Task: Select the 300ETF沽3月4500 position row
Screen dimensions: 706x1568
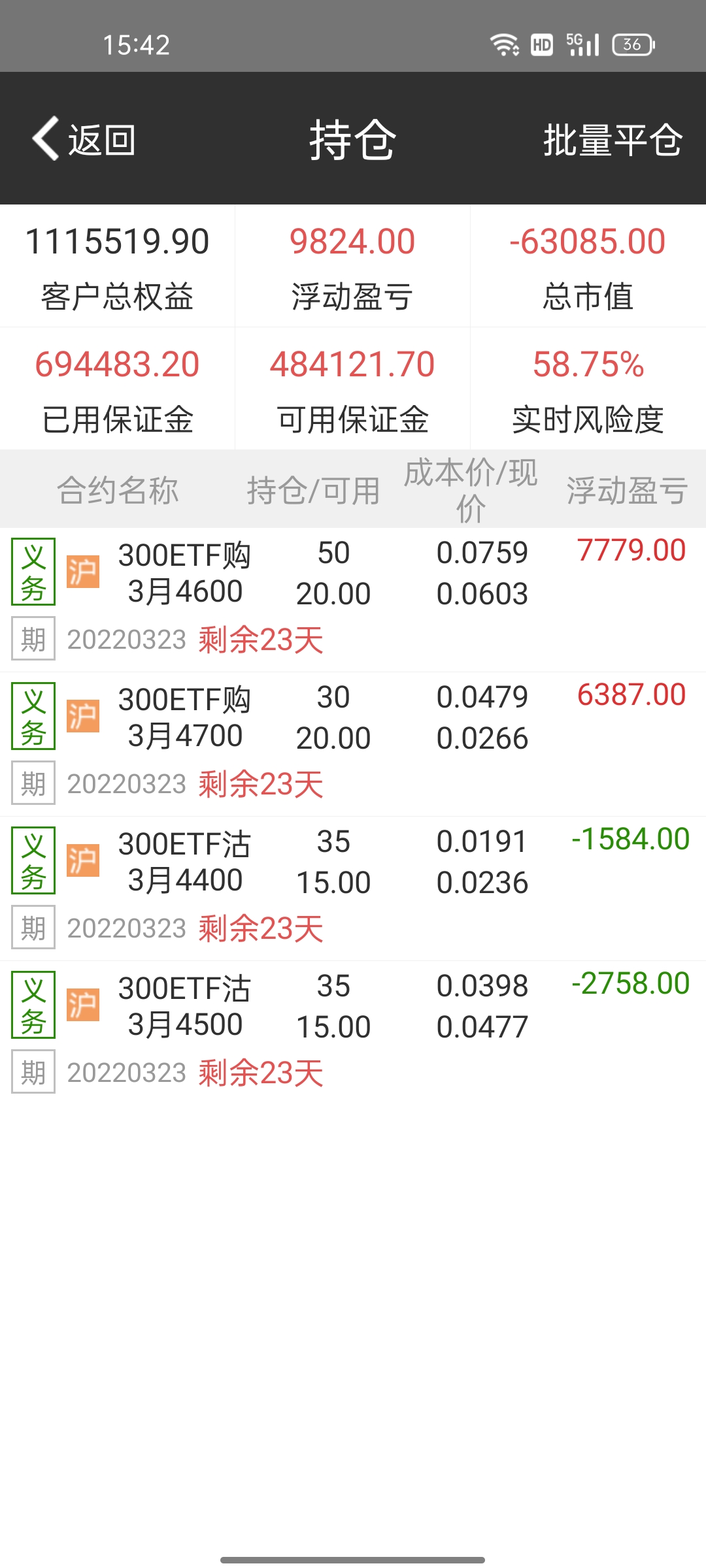Action: click(x=185, y=1006)
